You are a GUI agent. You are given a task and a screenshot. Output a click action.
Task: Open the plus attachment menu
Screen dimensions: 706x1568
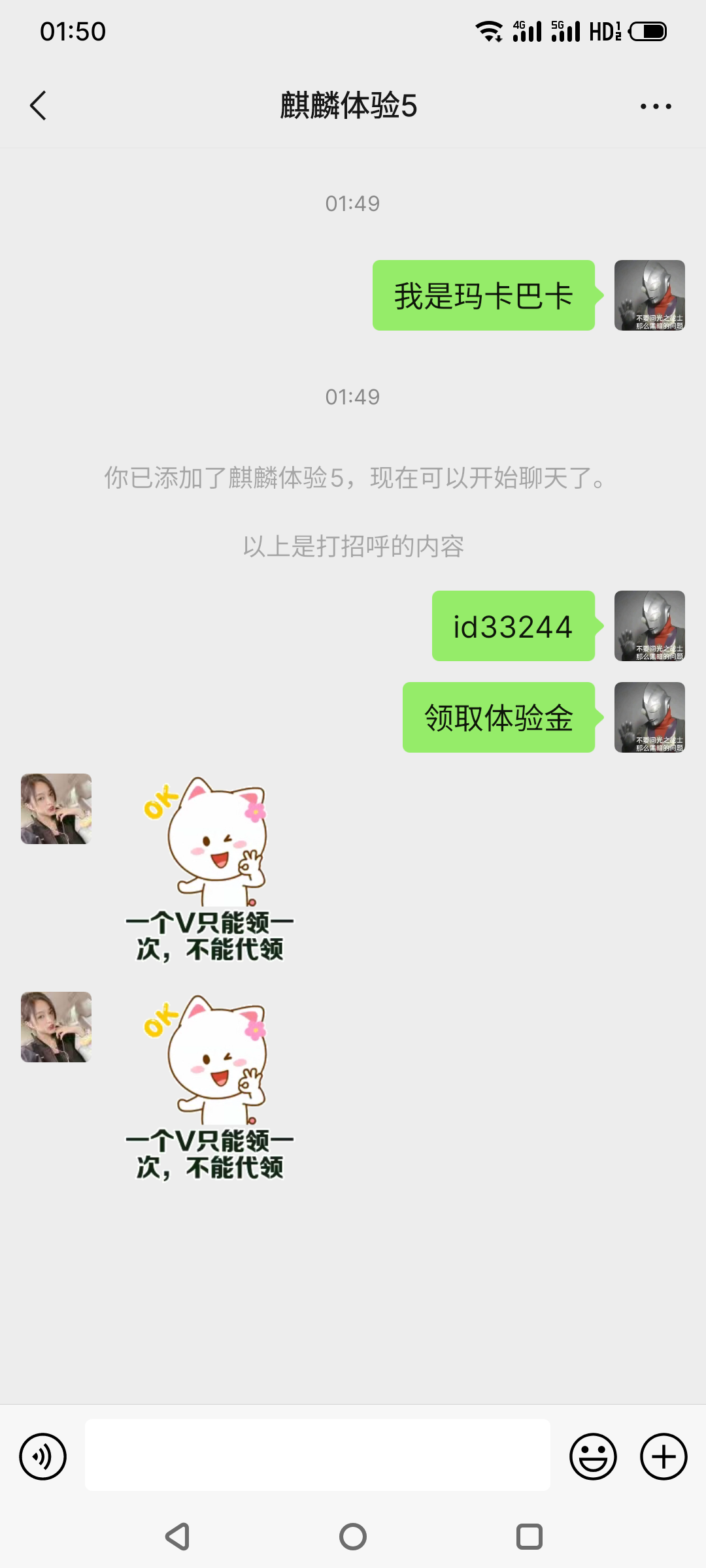(x=663, y=1456)
